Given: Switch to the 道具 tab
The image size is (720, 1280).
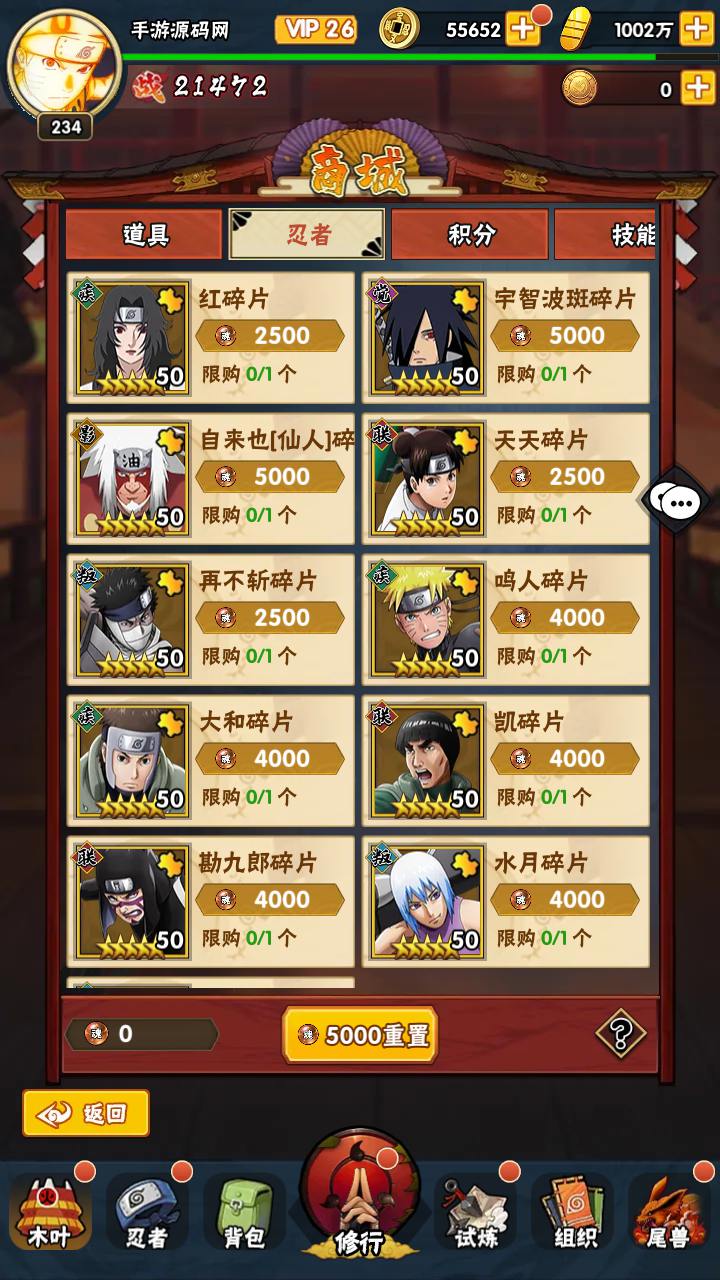Looking at the screenshot, I should tap(144, 235).
